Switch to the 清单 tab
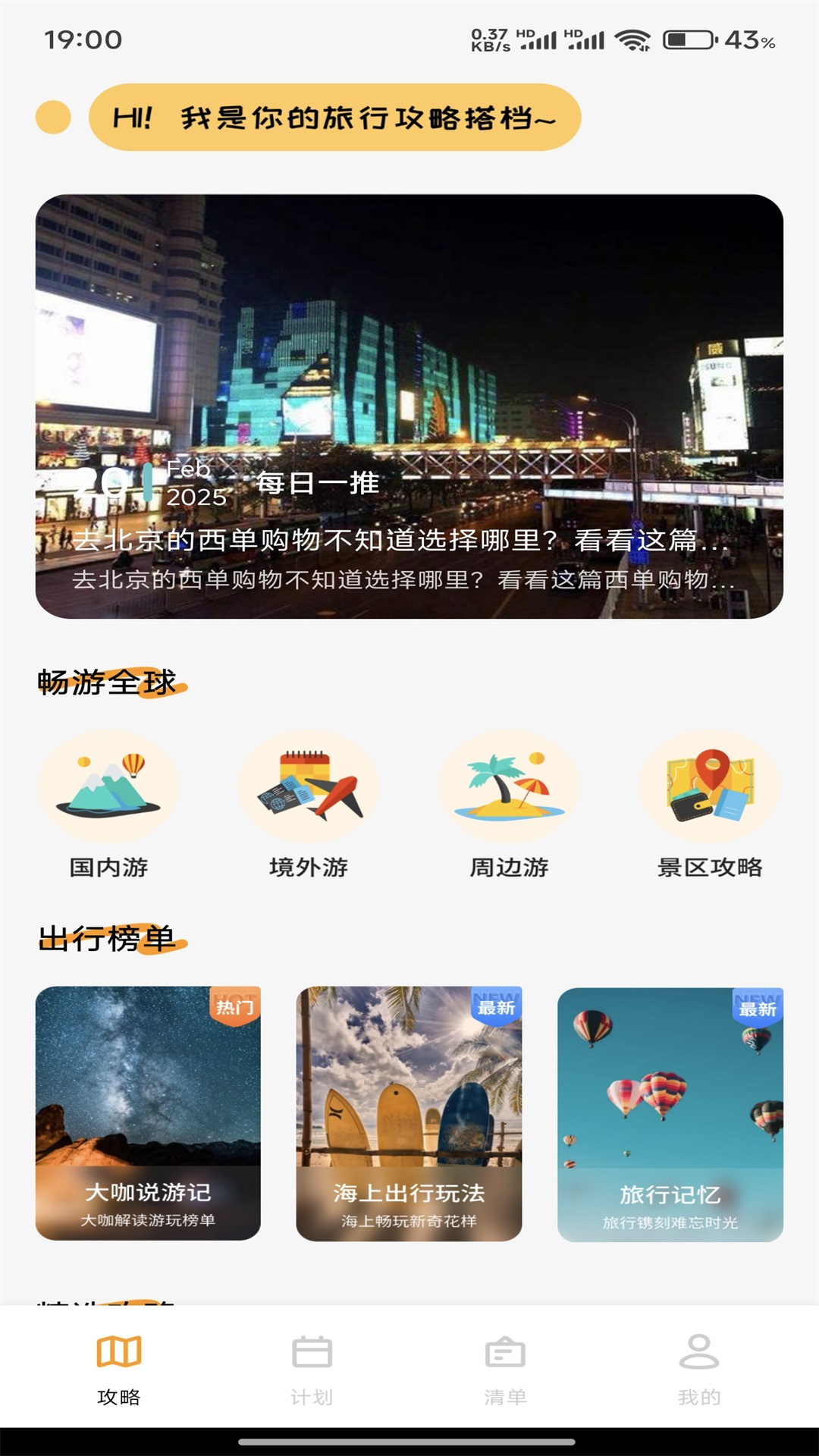The height and width of the screenshot is (1456, 819). pyautogui.click(x=505, y=1370)
